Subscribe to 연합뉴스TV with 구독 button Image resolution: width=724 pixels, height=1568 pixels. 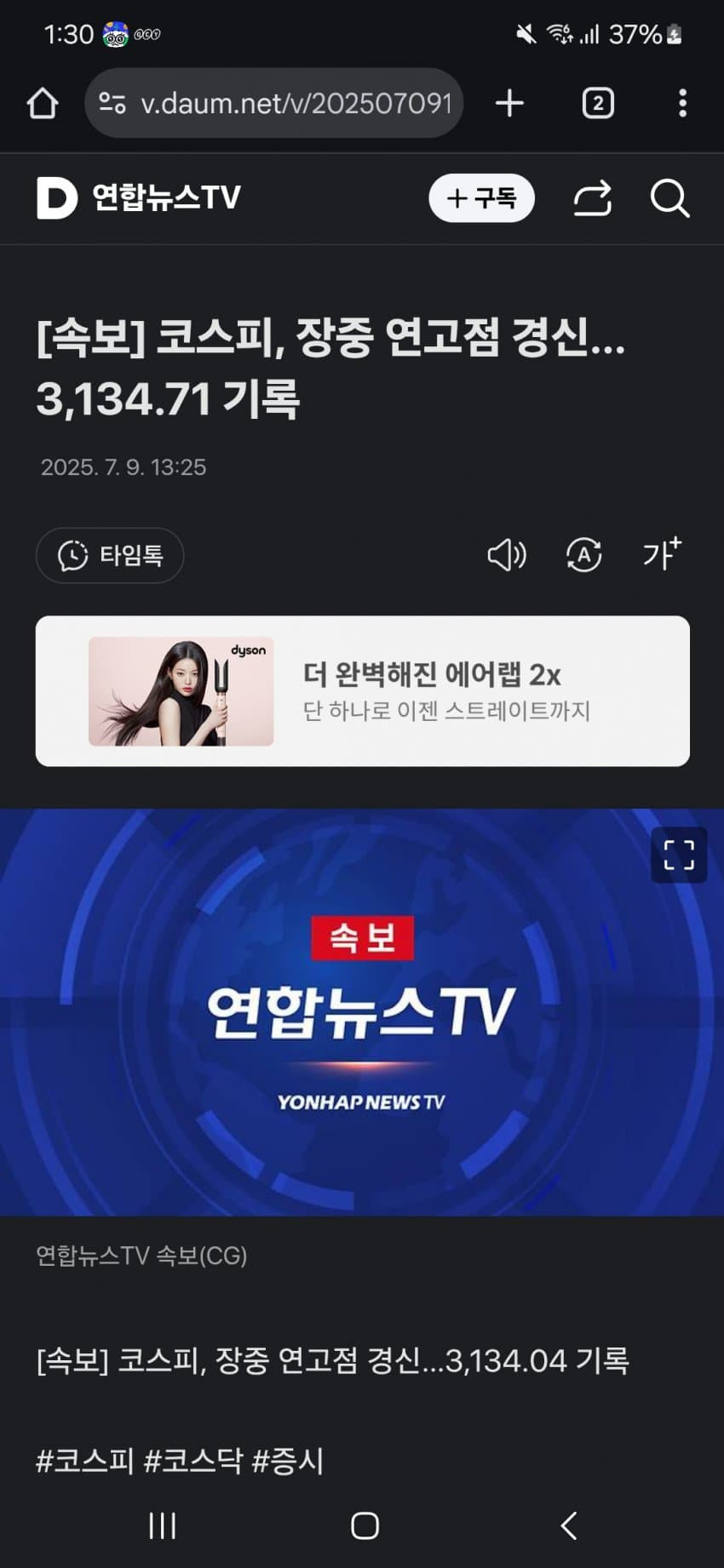point(481,198)
